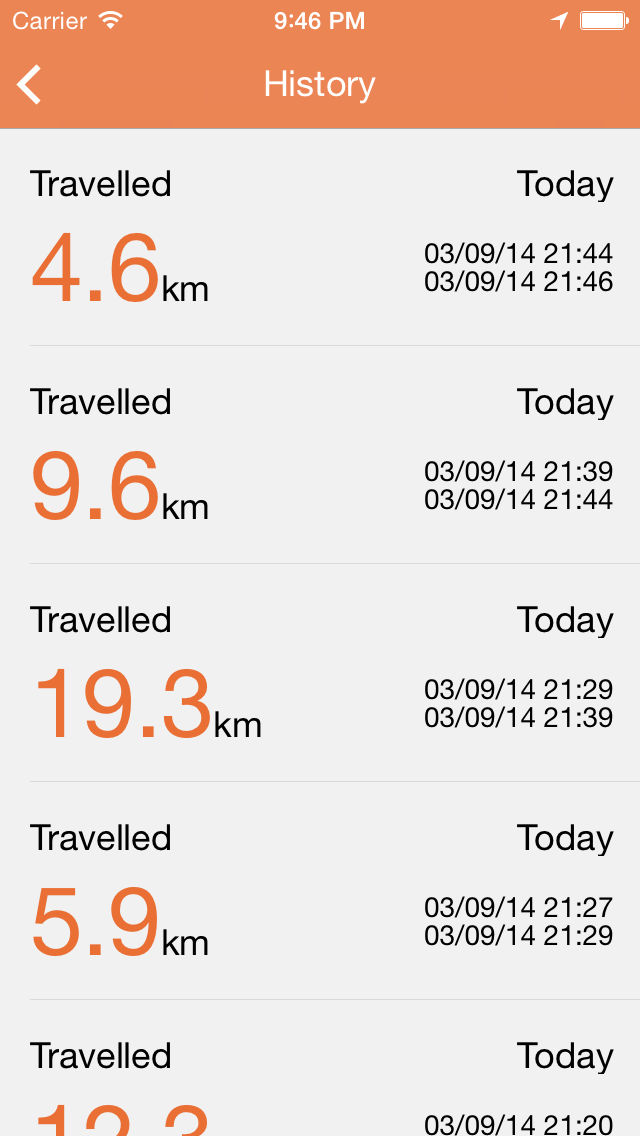Open the 9.6 km trip entry

[320, 455]
